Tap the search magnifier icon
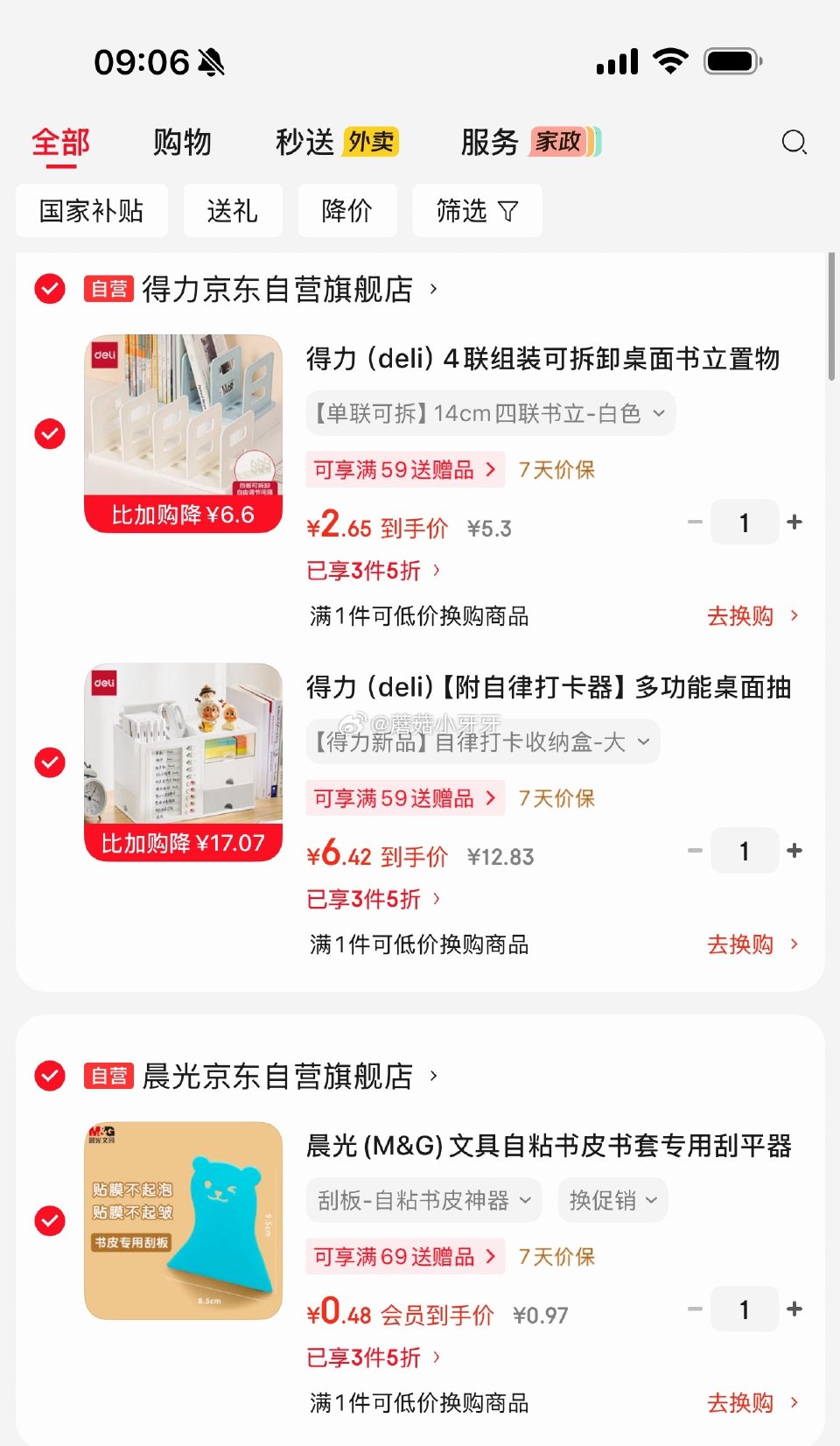The image size is (840, 1446). pyautogui.click(x=794, y=142)
